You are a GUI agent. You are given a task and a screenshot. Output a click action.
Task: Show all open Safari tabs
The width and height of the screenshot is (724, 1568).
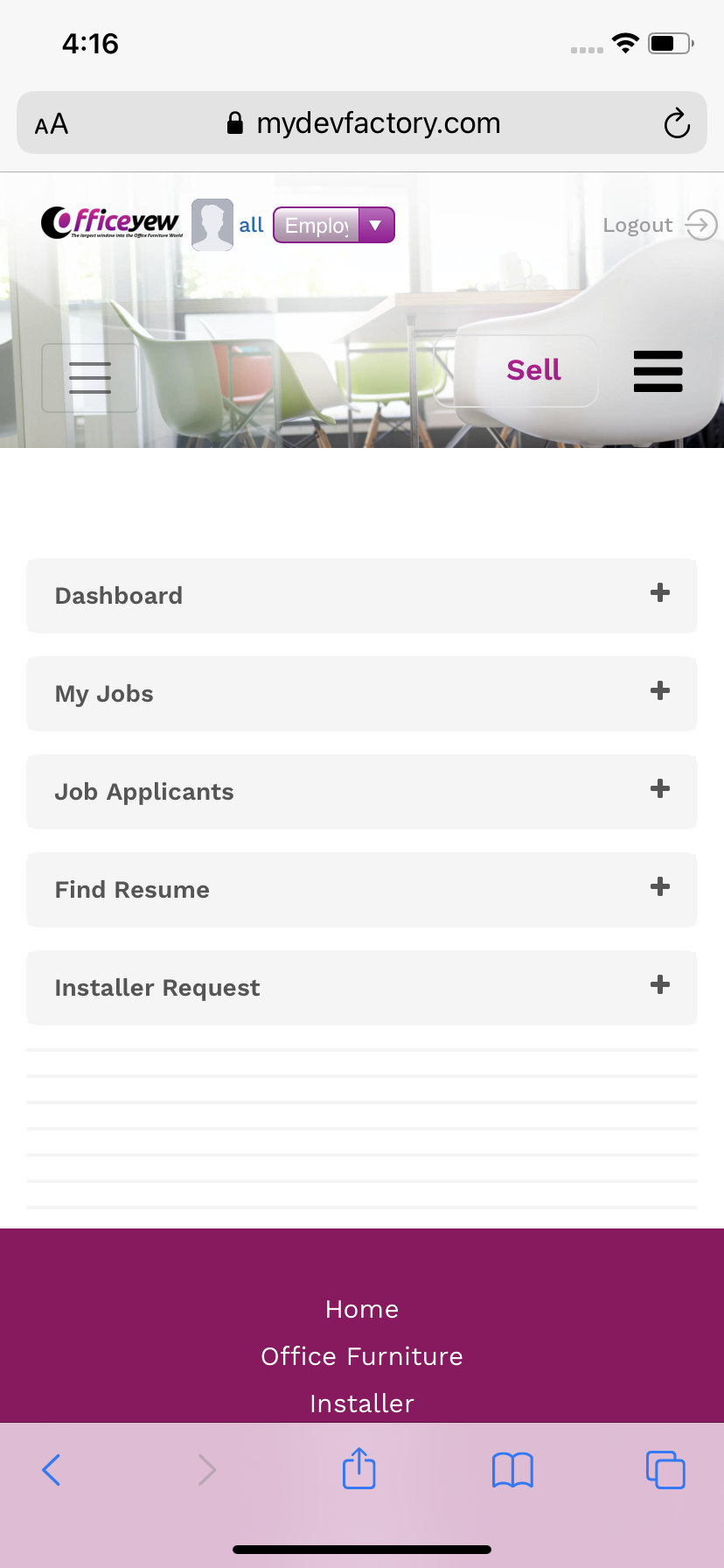click(x=665, y=1470)
